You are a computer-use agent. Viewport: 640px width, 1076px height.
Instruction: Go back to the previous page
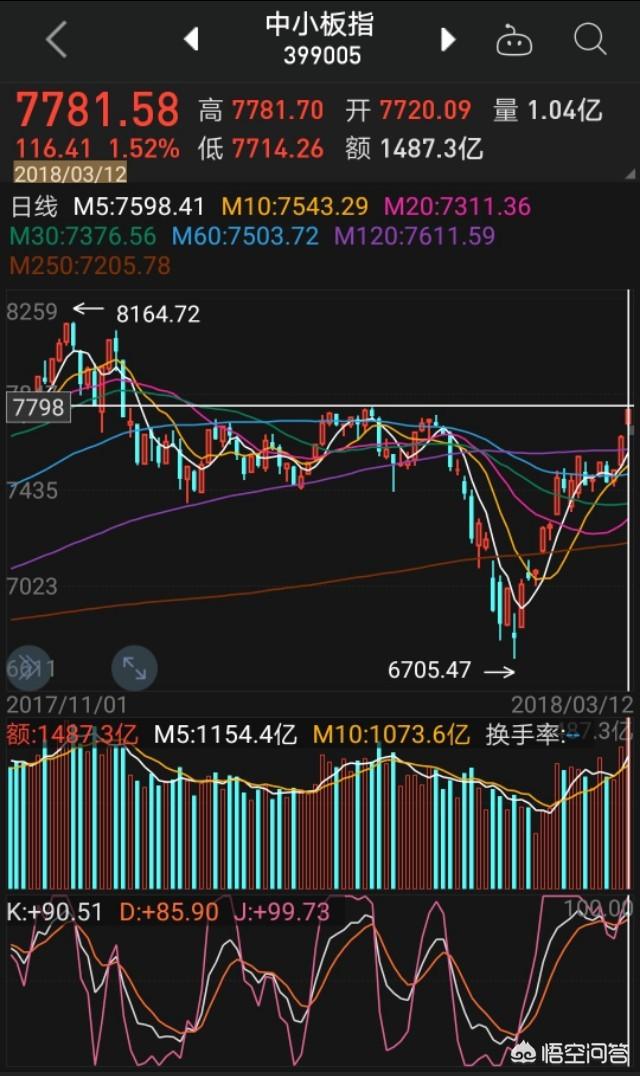(x=56, y=40)
